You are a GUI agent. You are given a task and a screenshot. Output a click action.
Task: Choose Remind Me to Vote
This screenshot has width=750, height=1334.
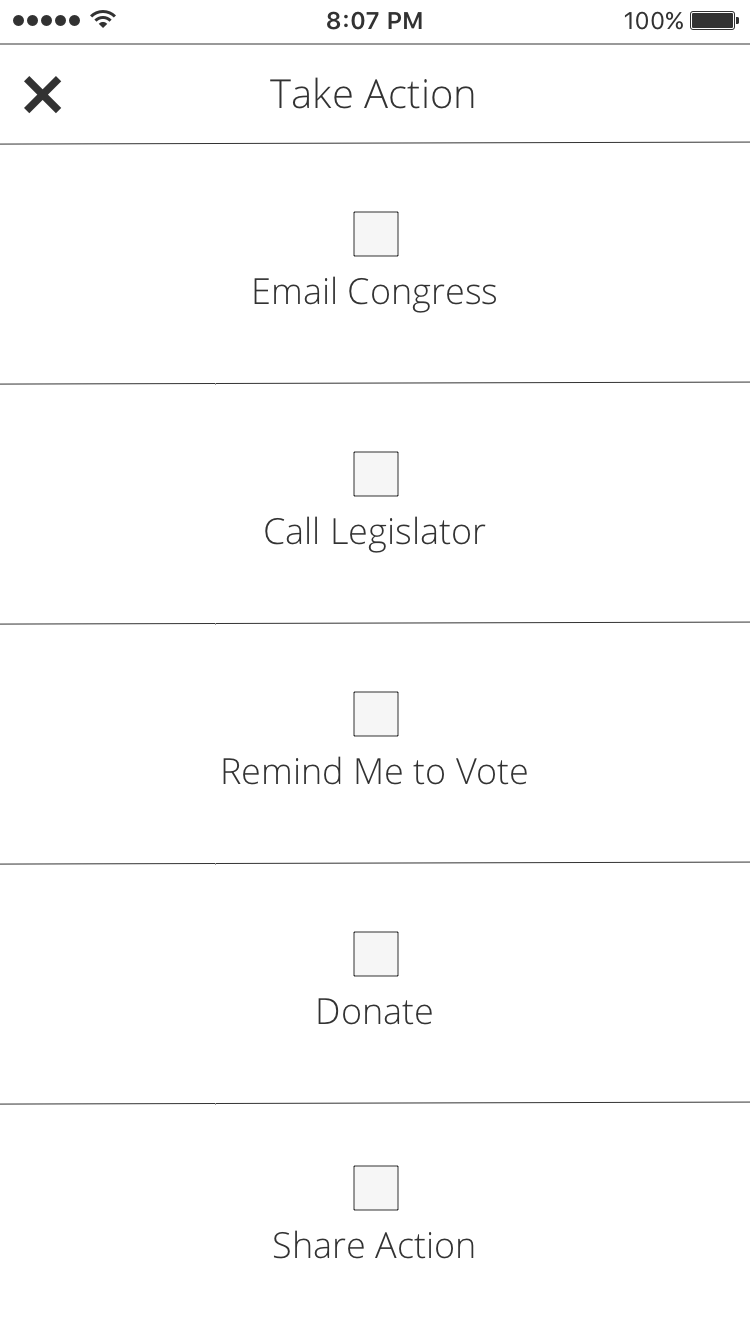pyautogui.click(x=375, y=743)
